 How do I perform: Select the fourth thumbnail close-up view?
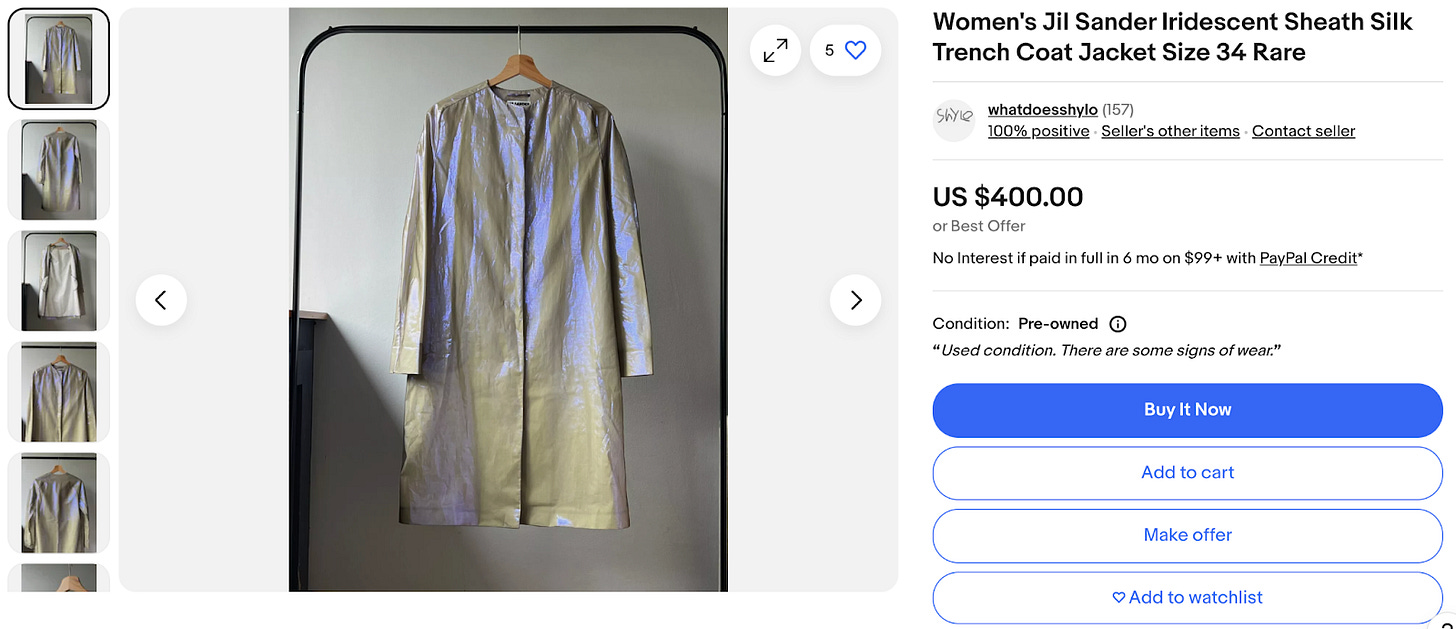pyautogui.click(x=59, y=392)
